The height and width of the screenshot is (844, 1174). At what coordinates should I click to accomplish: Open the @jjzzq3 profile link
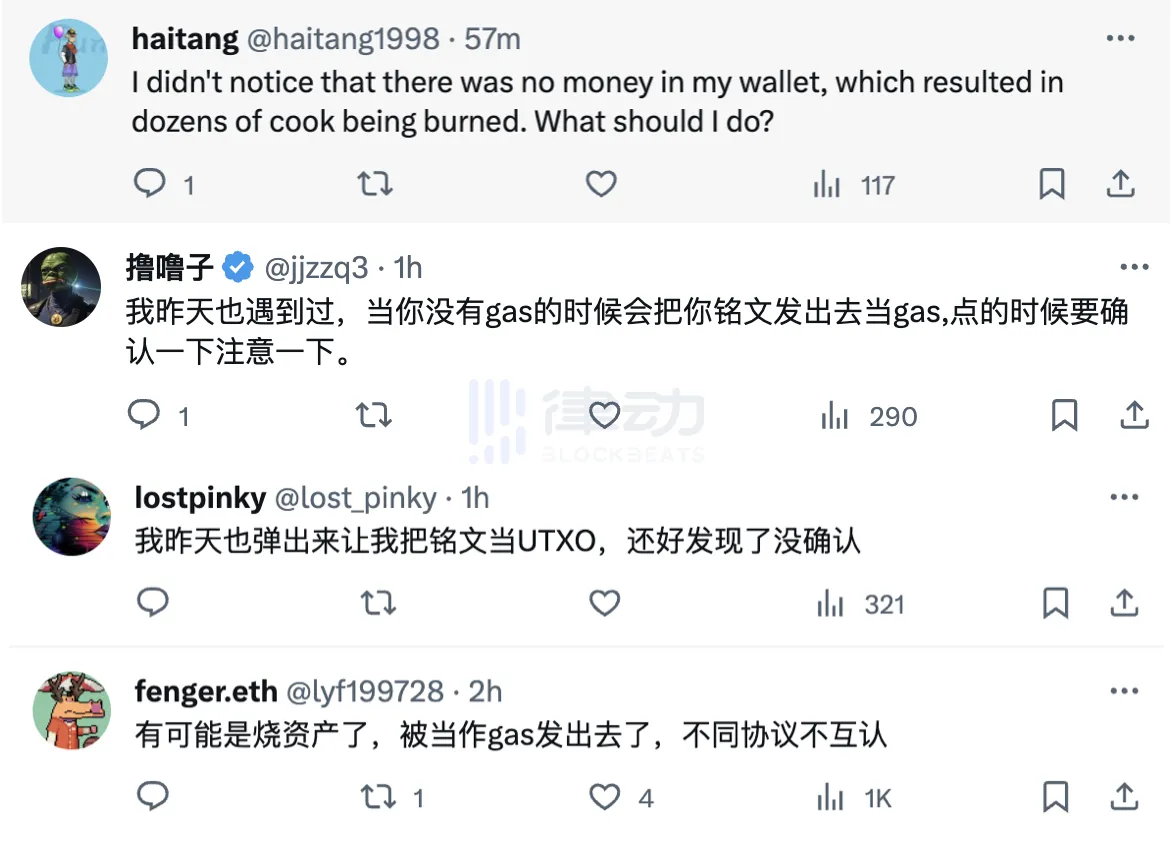315,268
